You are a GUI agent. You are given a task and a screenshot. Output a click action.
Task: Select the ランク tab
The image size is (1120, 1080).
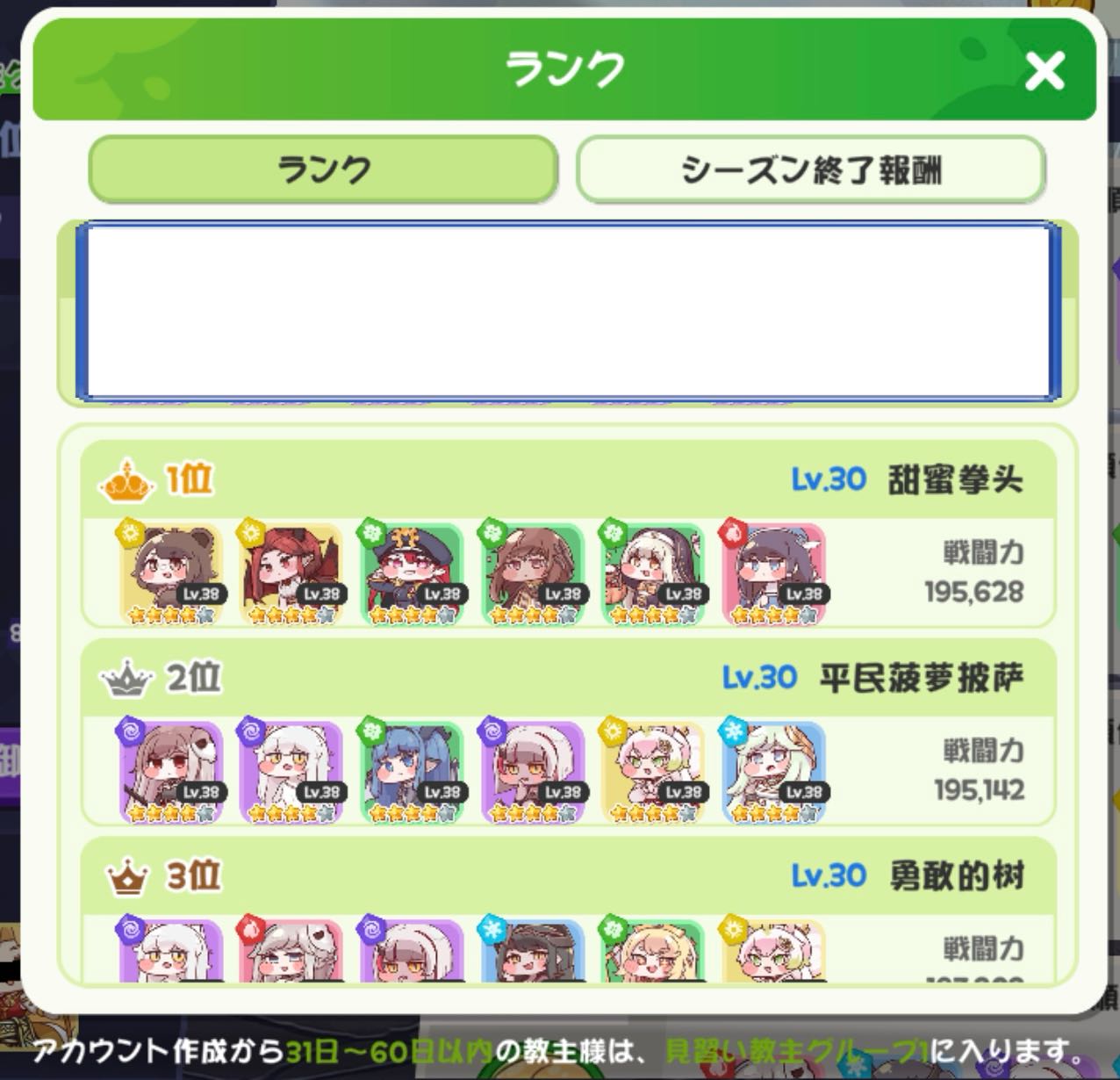tap(323, 169)
